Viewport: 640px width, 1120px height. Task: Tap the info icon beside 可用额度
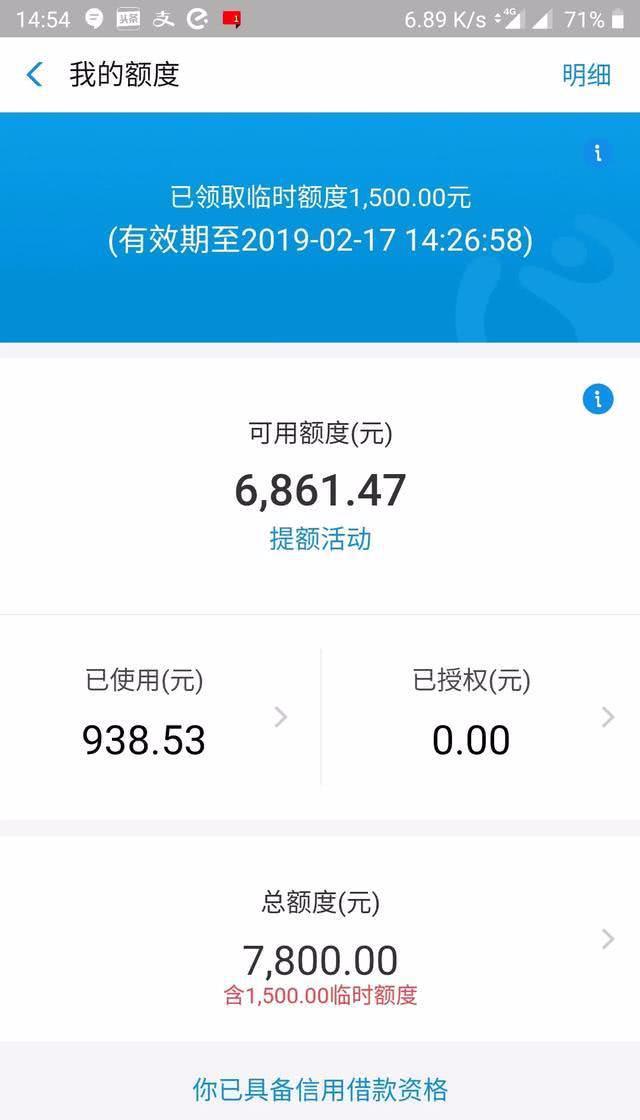(x=598, y=399)
